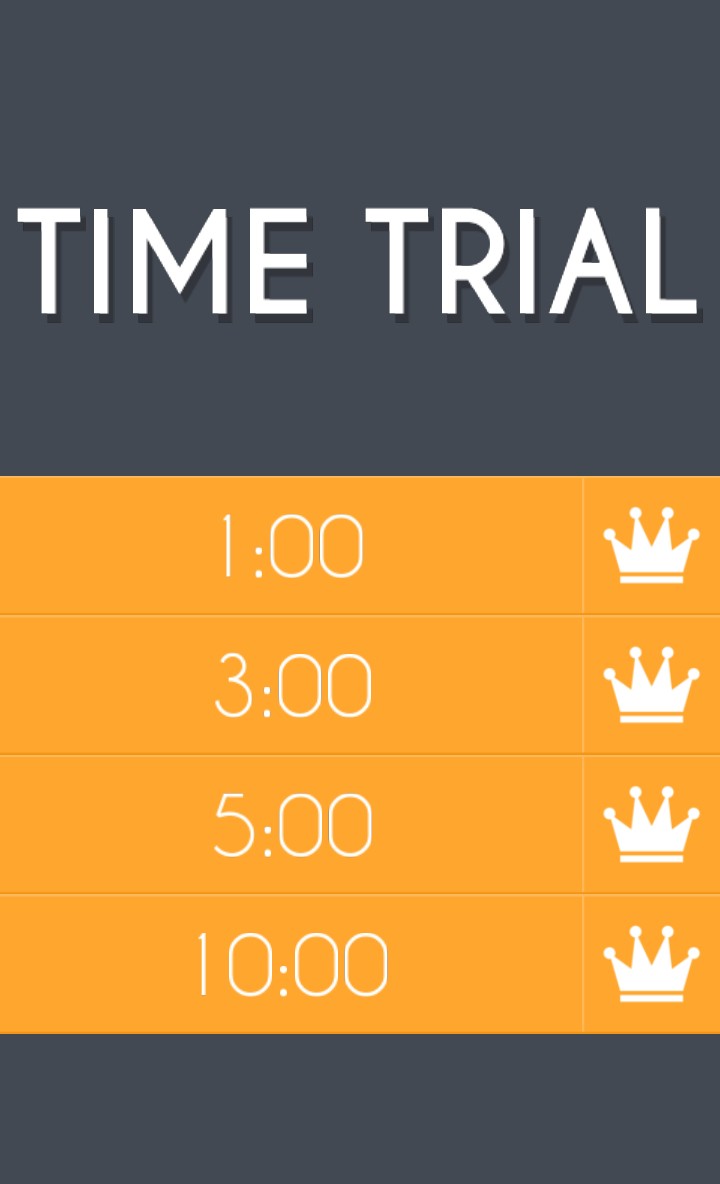Select the 5:00 time trial
Viewport: 720px width, 1184px height.
[290, 825]
